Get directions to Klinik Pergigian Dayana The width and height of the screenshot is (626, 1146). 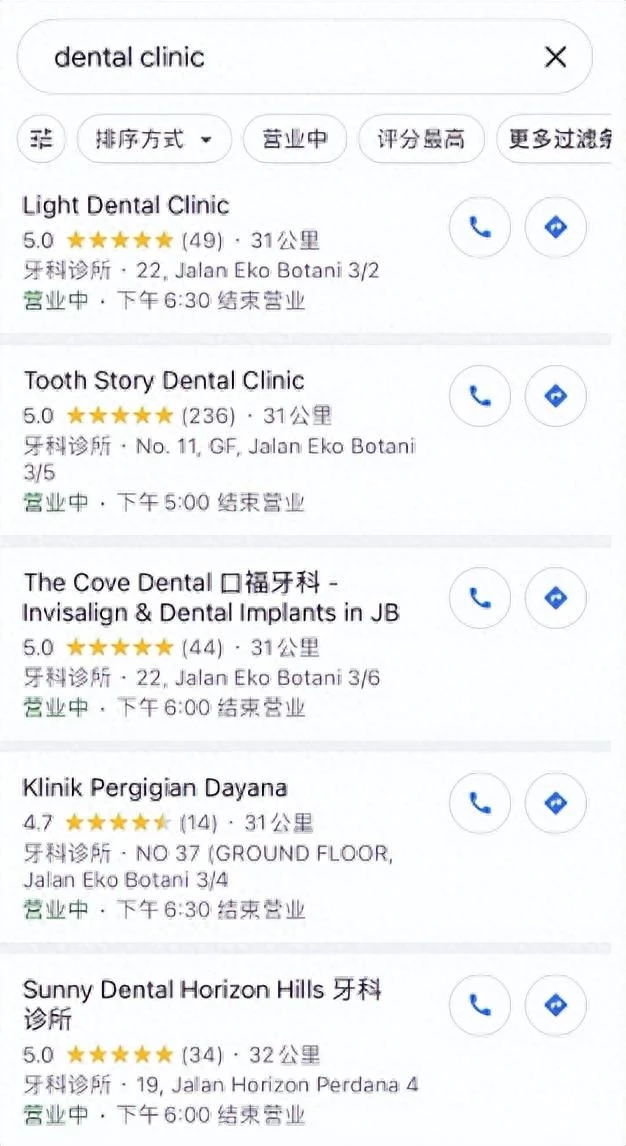(x=556, y=803)
